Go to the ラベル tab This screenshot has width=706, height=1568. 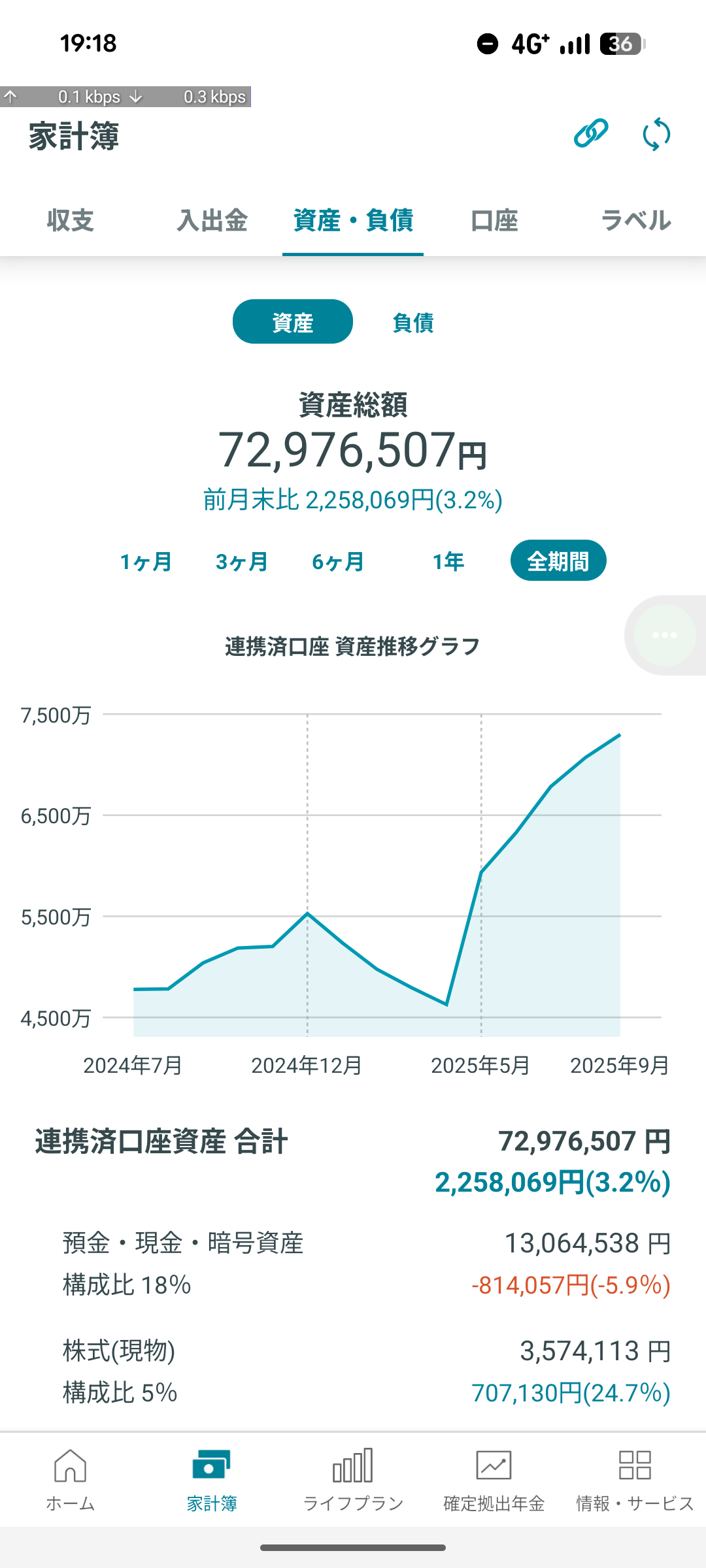tap(635, 220)
